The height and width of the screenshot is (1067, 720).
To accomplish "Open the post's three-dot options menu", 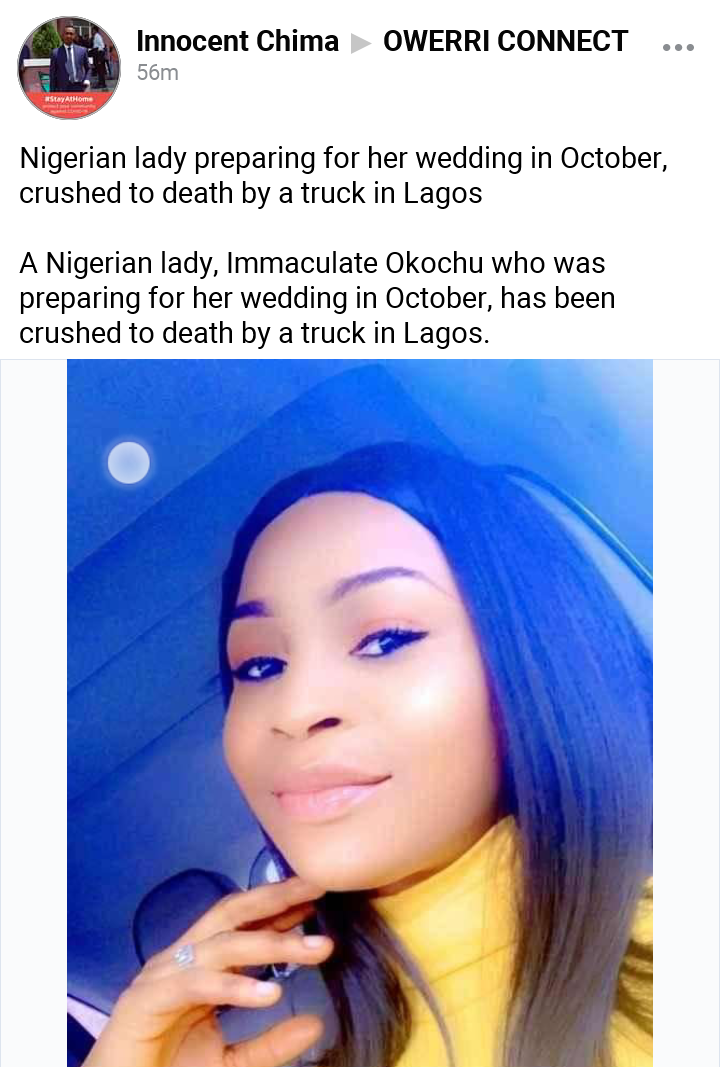I will [678, 46].
